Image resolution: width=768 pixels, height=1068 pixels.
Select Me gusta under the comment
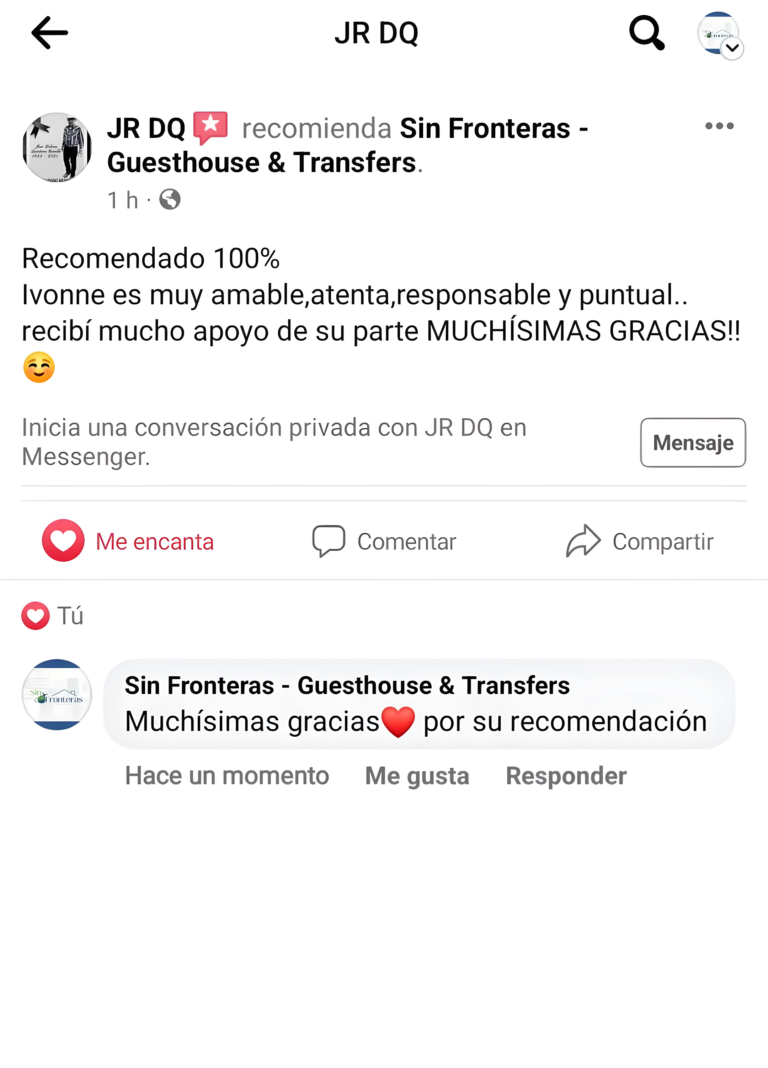417,775
